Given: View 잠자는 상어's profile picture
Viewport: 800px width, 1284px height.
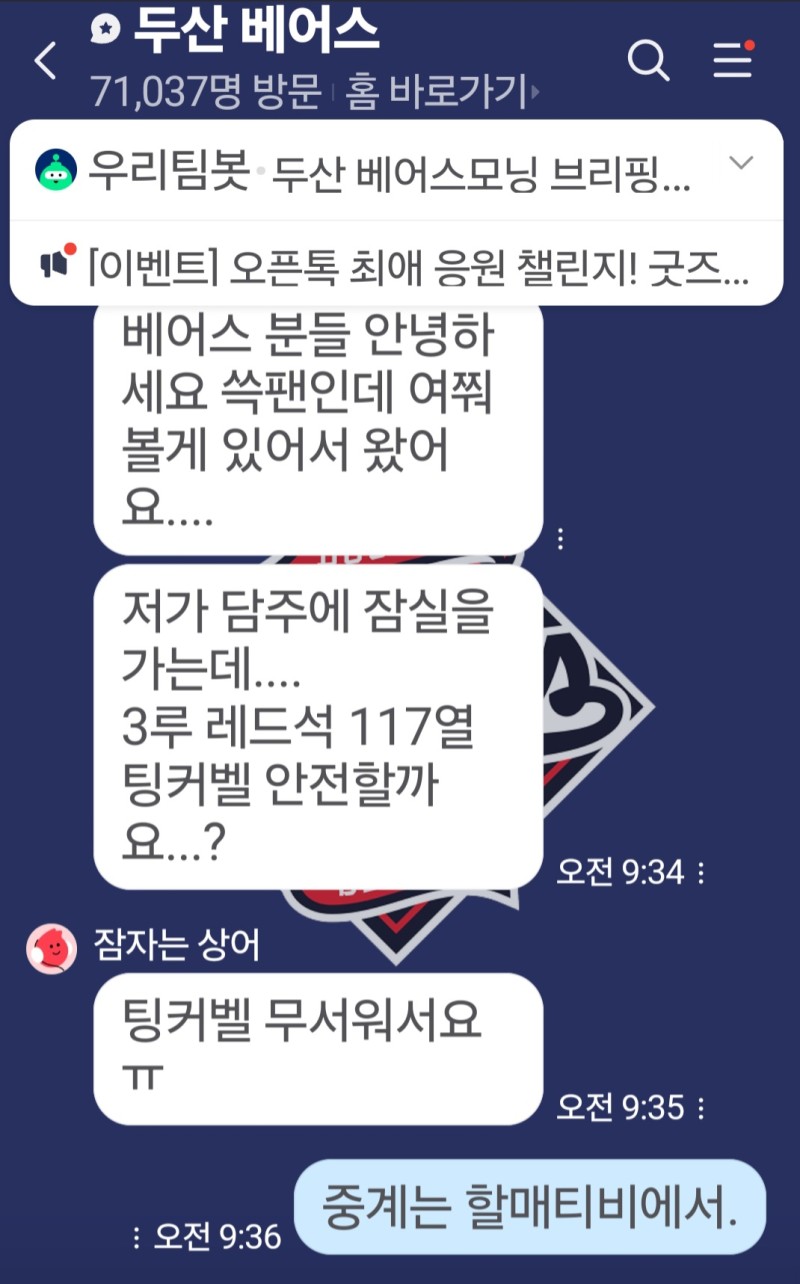Looking at the screenshot, I should 51,949.
